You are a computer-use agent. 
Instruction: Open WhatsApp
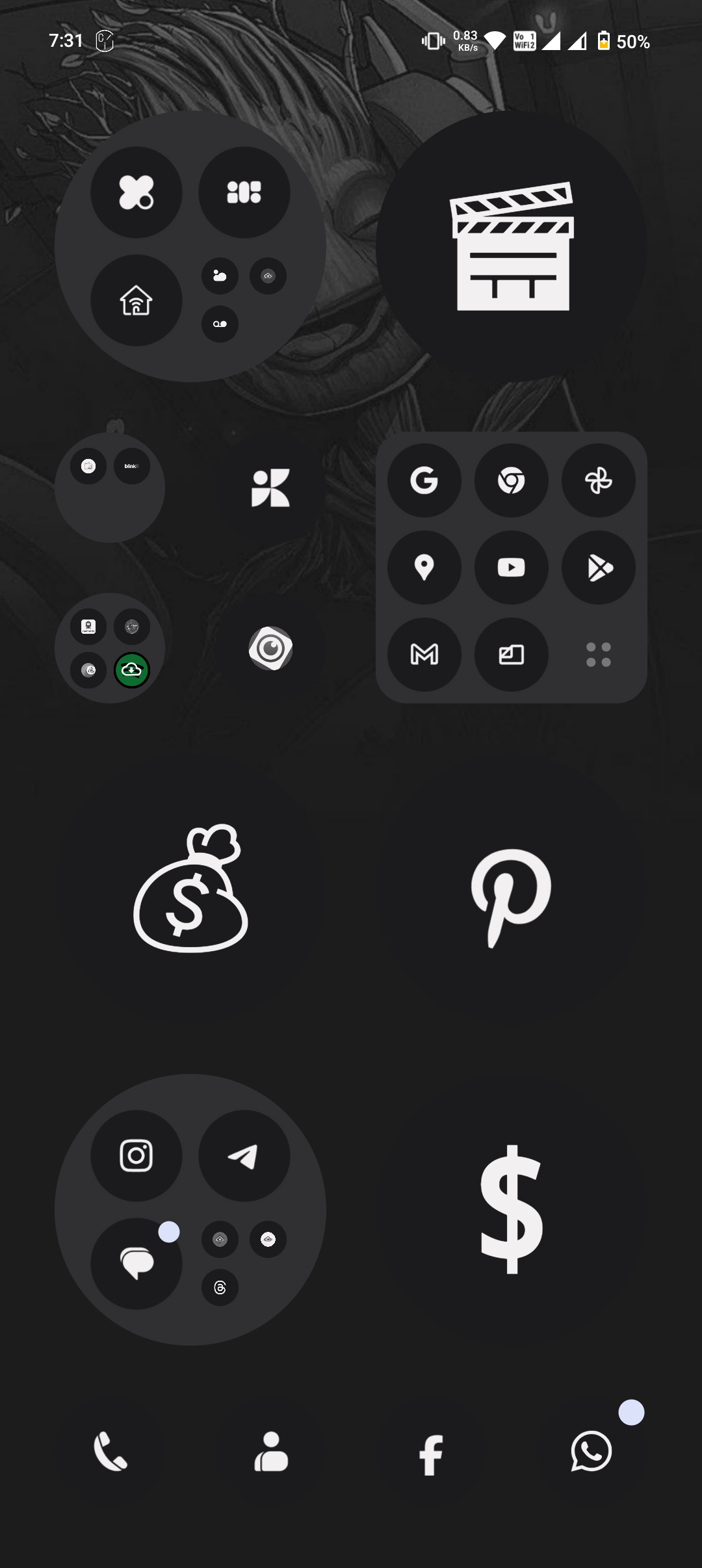point(591,1451)
